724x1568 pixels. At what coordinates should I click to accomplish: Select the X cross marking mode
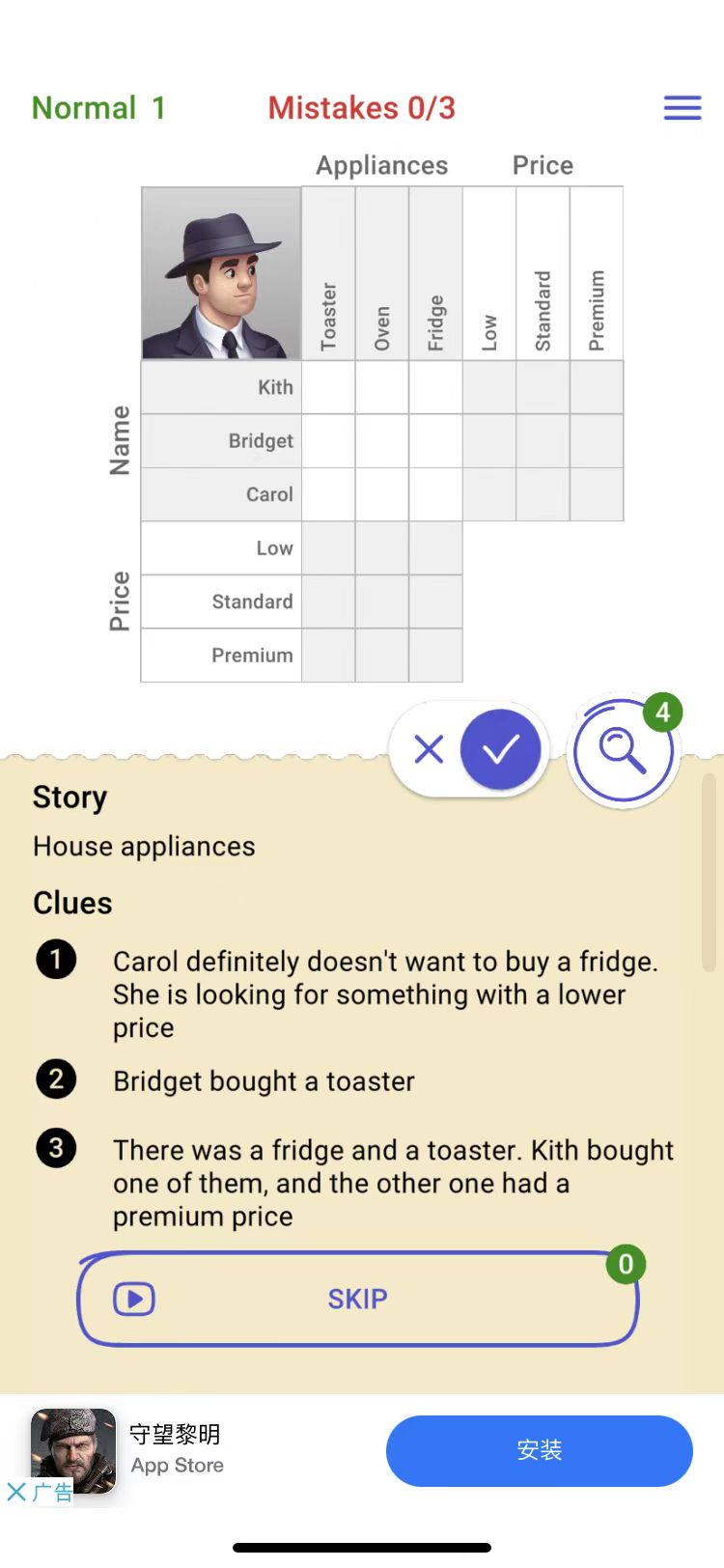point(429,749)
